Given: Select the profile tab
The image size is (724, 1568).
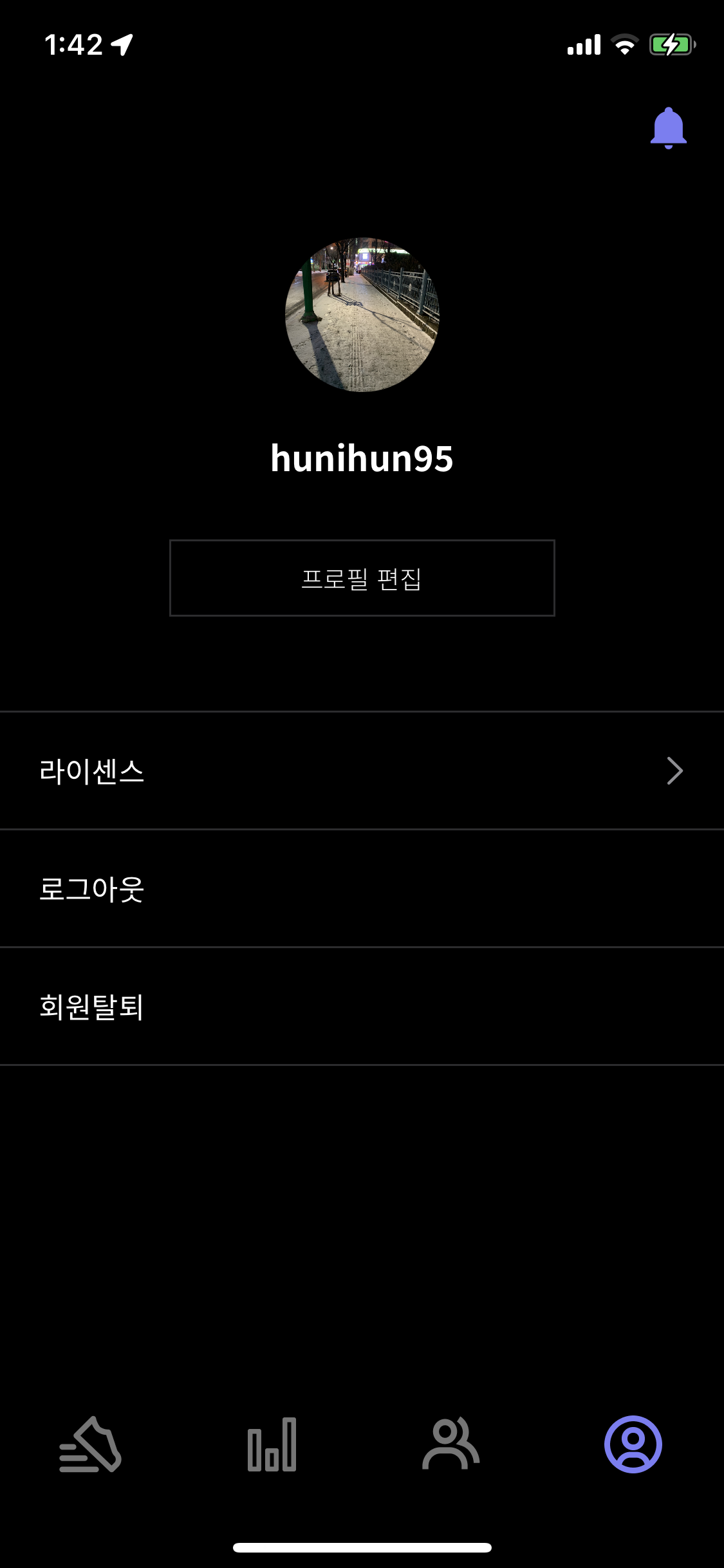Looking at the screenshot, I should tap(633, 1444).
